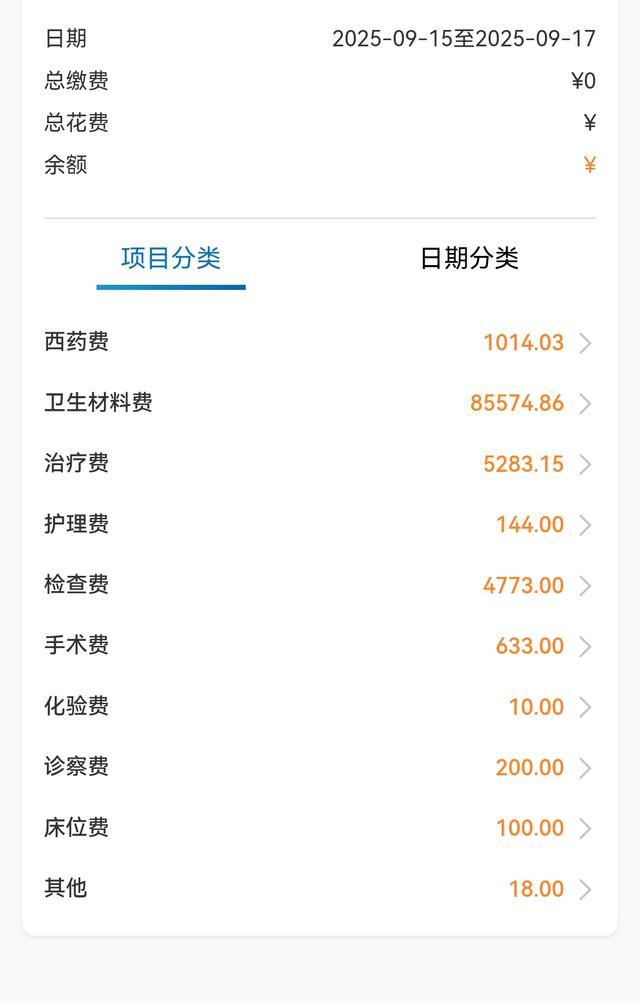Open 床位费 charges
The width and height of the screenshot is (640, 1007).
[320, 828]
